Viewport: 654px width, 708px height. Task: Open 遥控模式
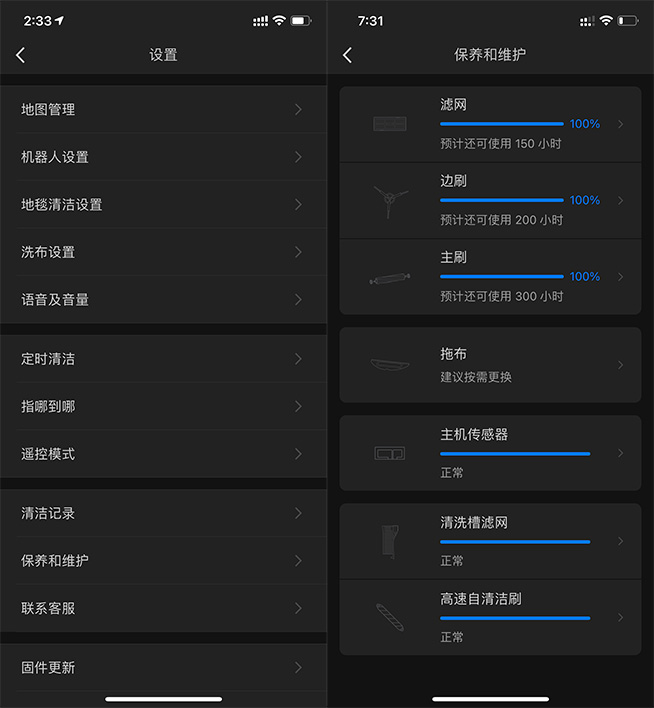163,454
